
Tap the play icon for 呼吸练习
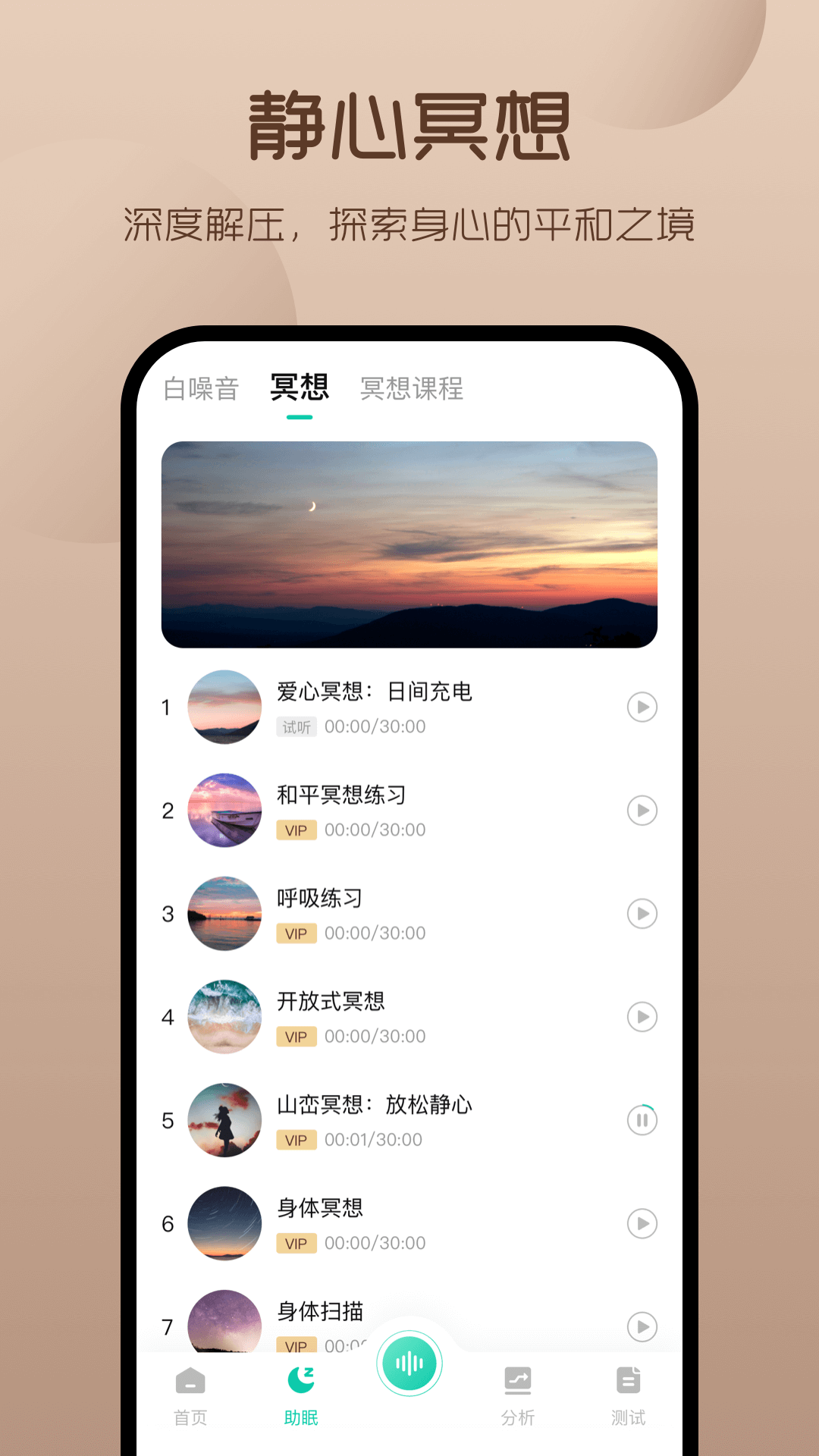coord(642,914)
